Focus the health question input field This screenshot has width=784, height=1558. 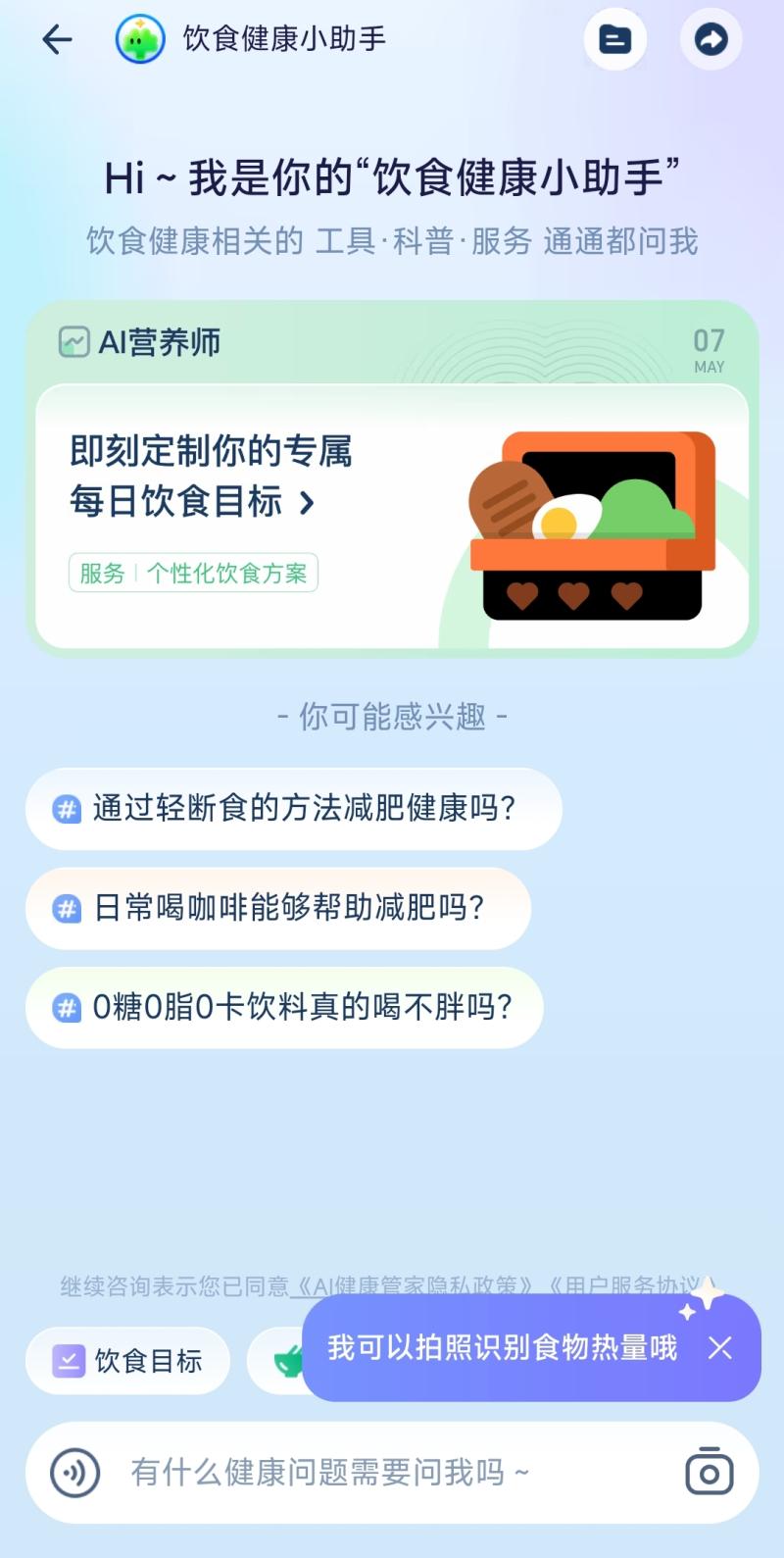[x=372, y=1472]
